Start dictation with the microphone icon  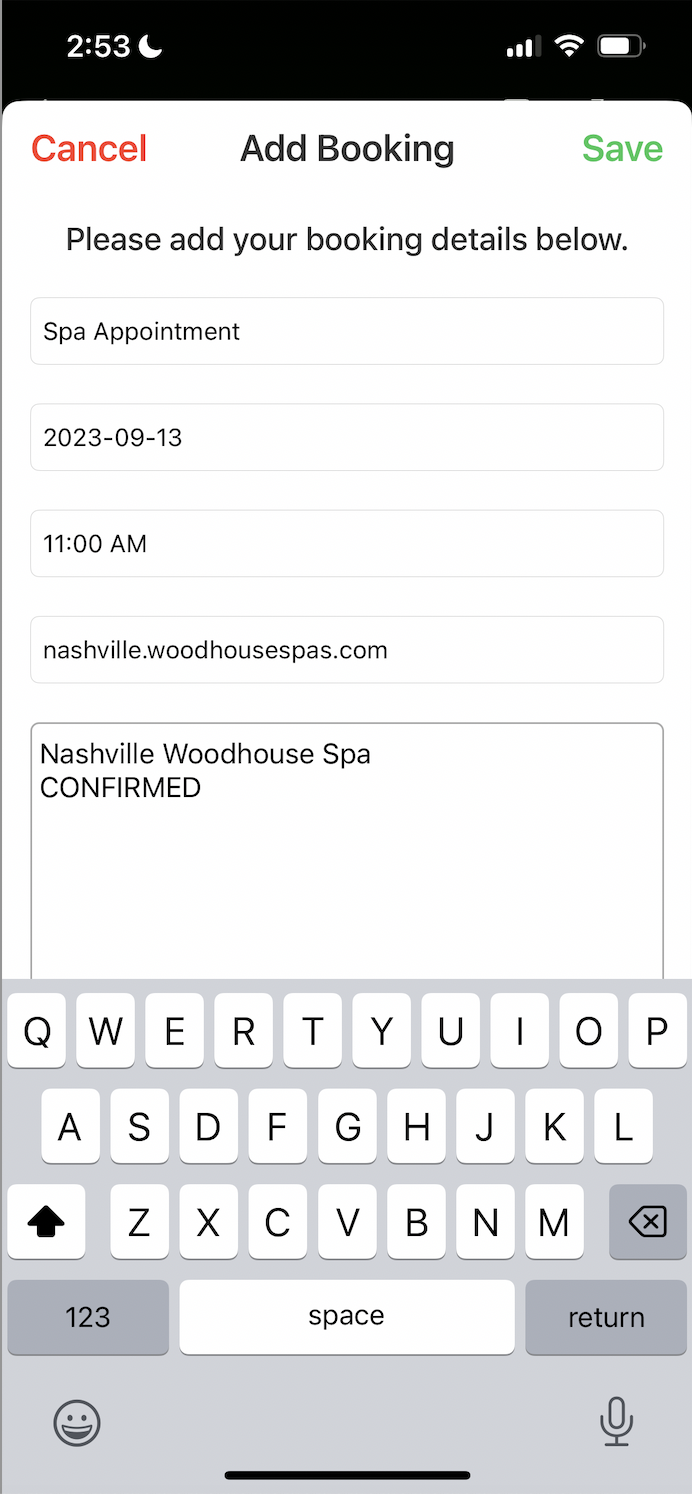click(x=616, y=1422)
